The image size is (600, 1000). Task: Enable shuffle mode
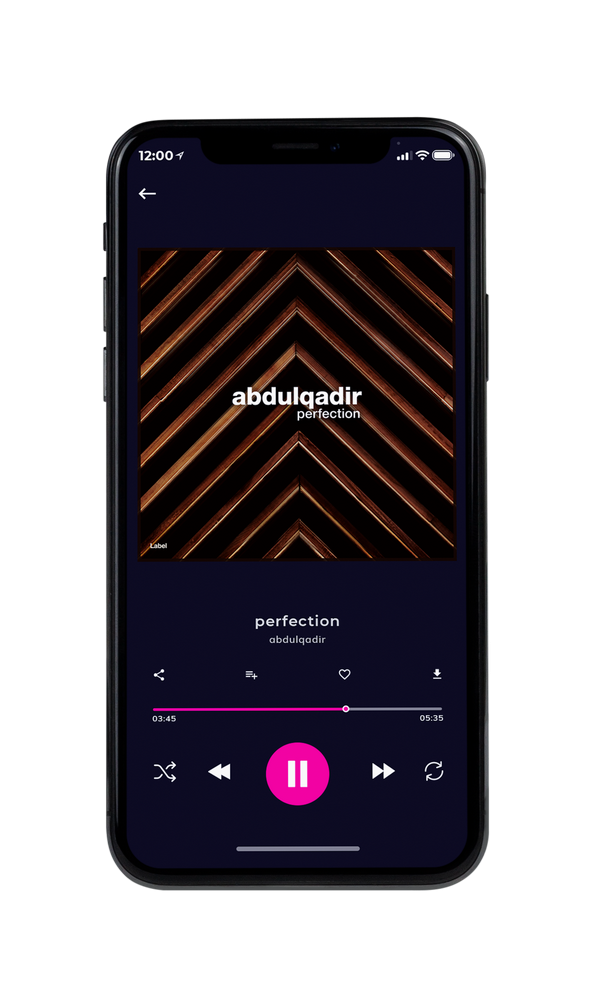point(165,772)
